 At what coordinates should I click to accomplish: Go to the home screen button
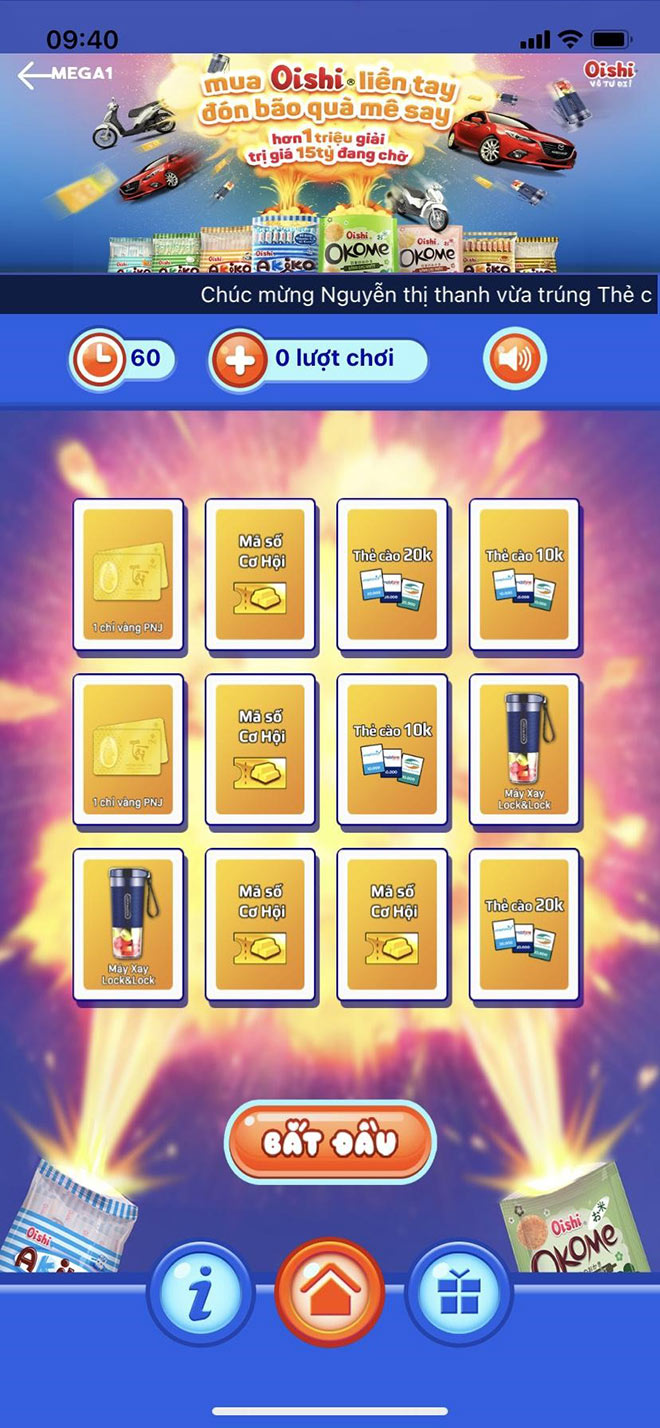(x=330, y=1295)
